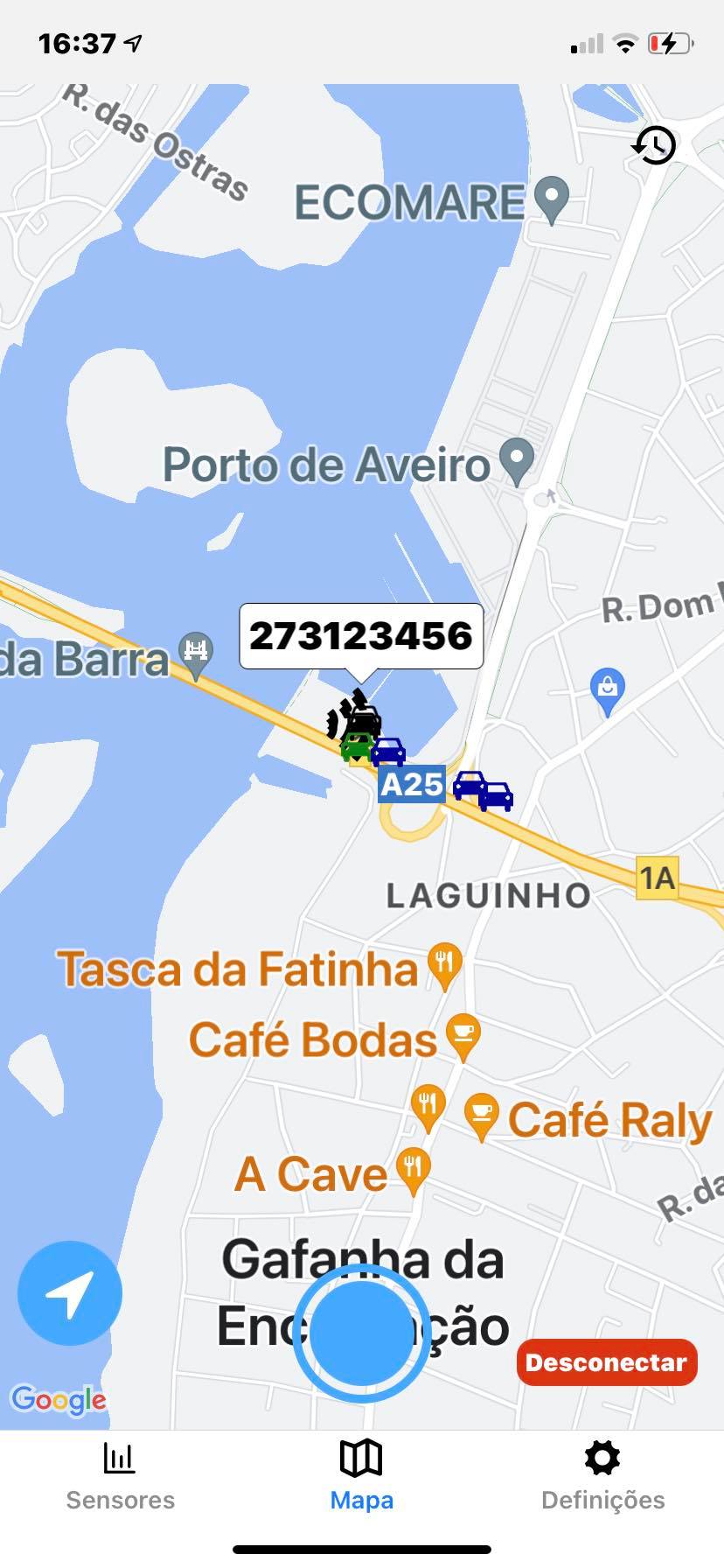Tap the A Cave restaurant pin
The height and width of the screenshot is (1568, 724).
coord(413,1169)
